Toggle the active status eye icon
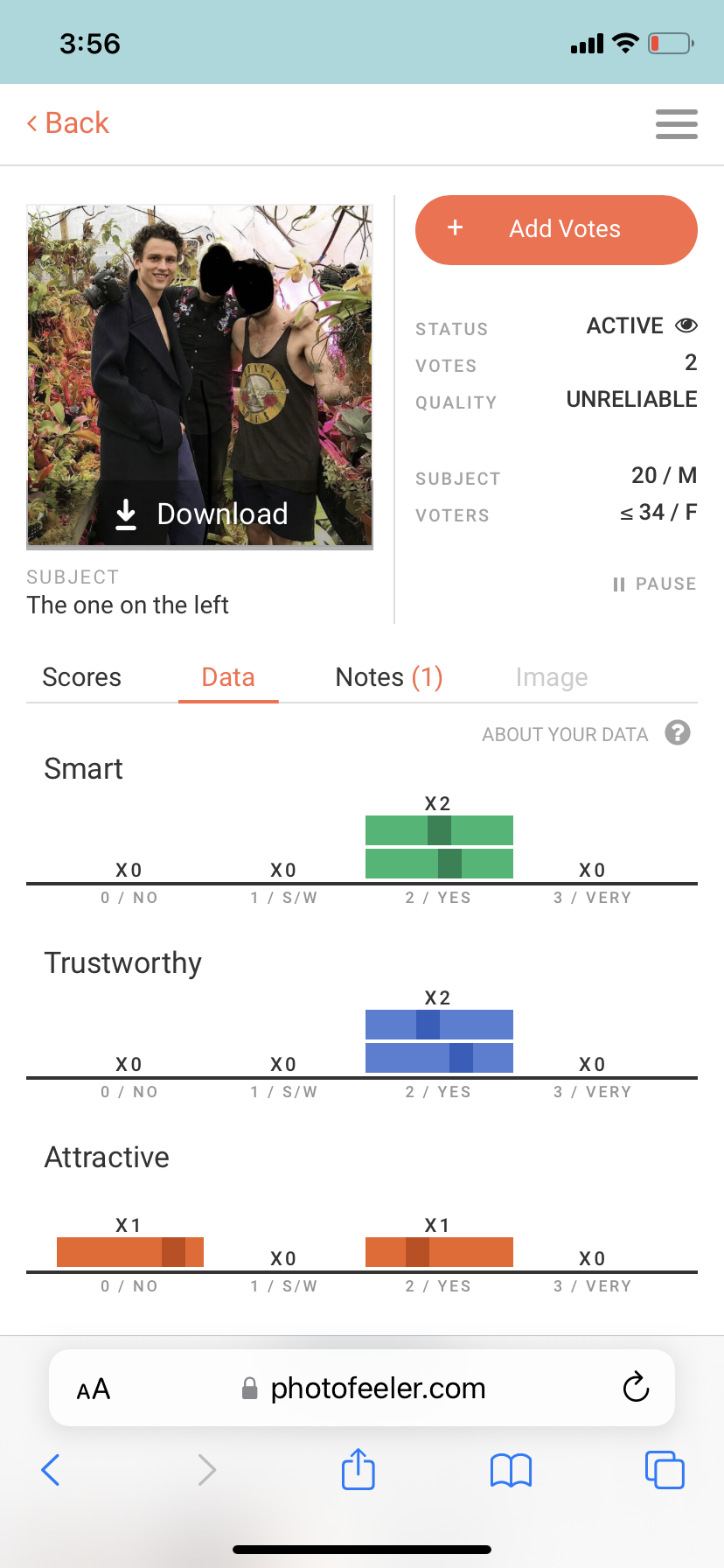This screenshot has height=1568, width=724. click(x=686, y=325)
